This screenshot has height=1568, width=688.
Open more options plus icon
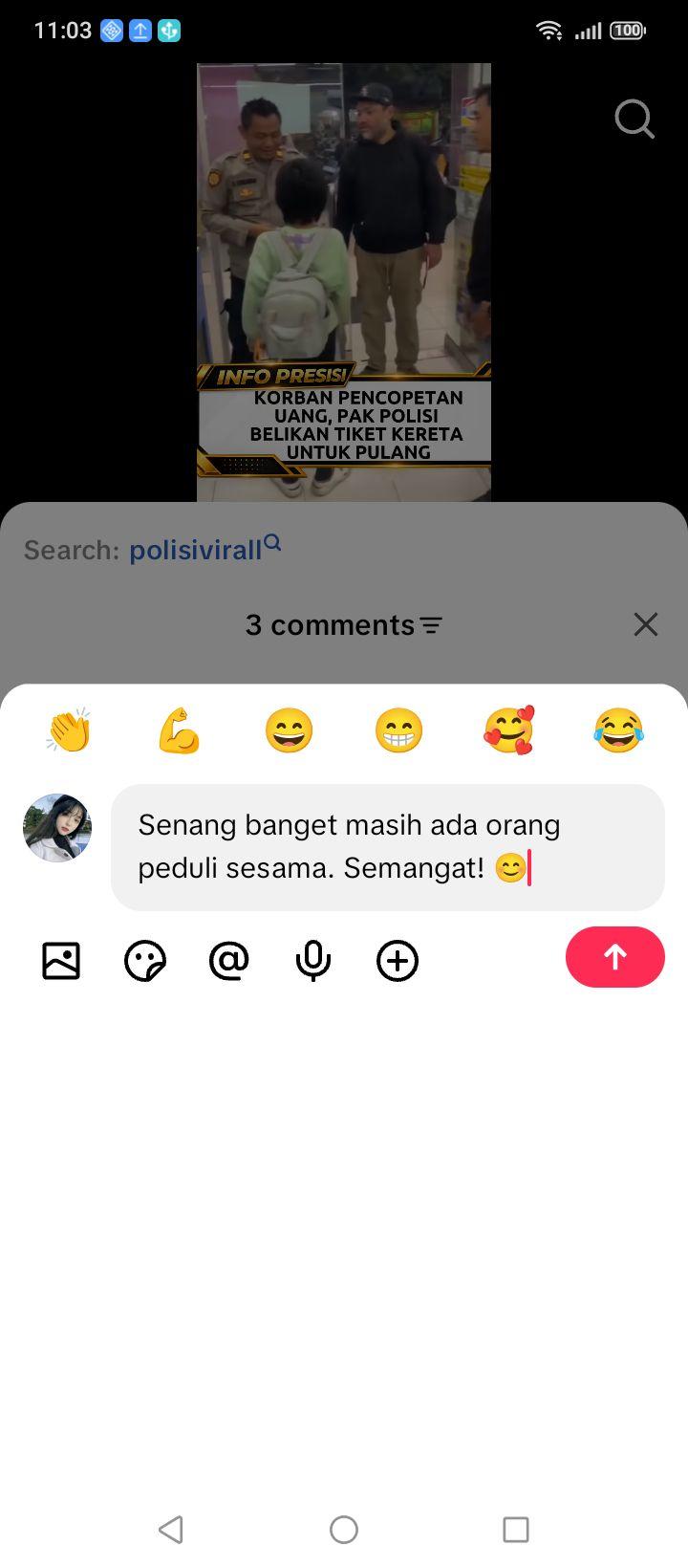coord(398,961)
